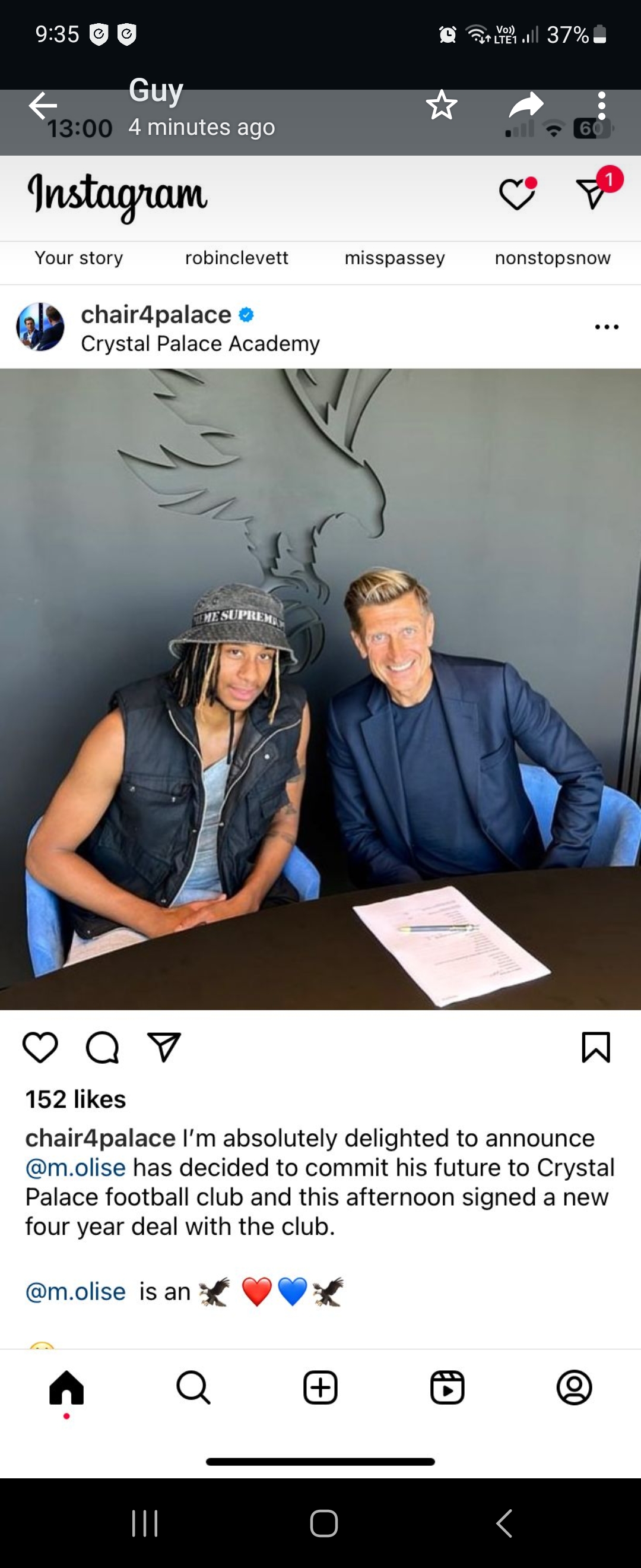Open the recent apps view
641x1568 pixels.
(x=145, y=1523)
